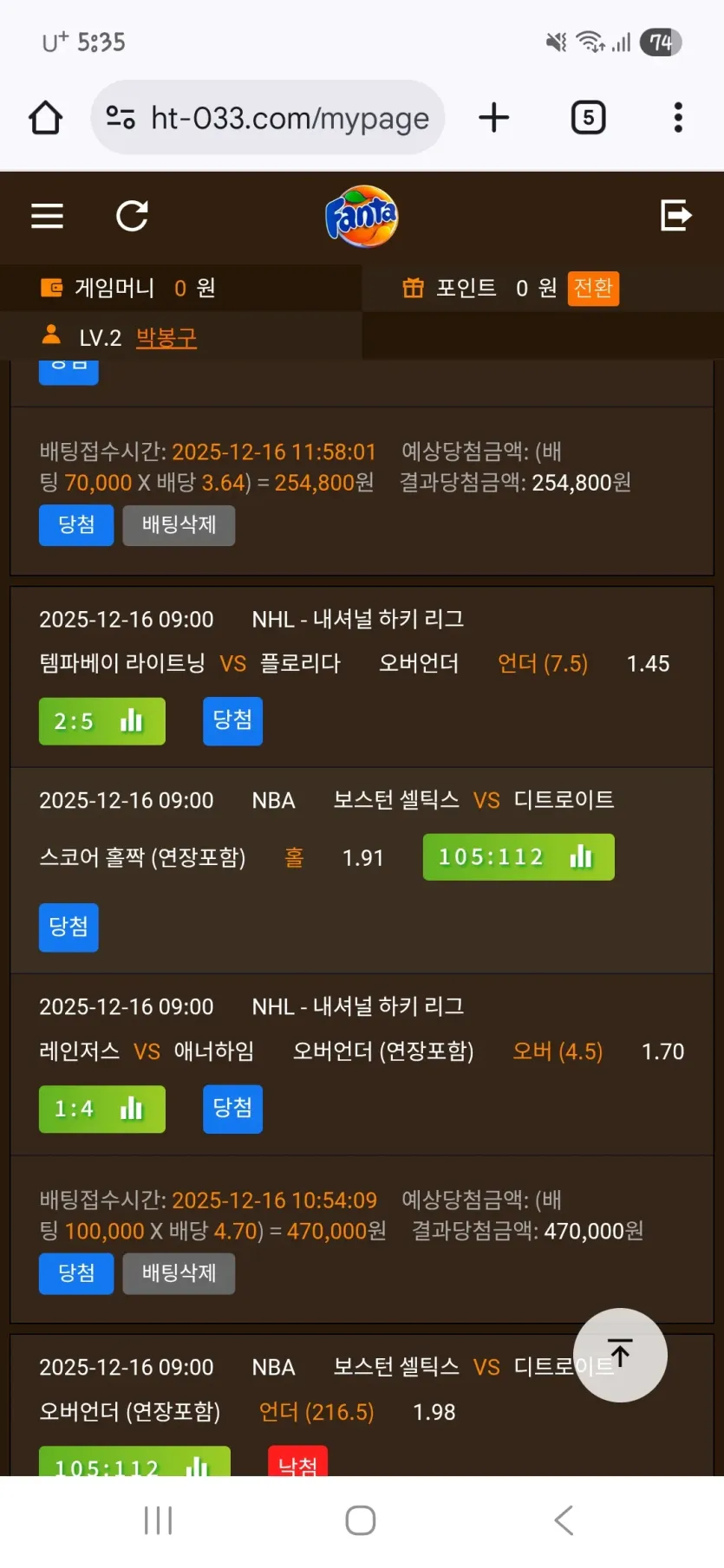Jump back to top with the arrow button
Screen dimensions: 724x1568
coord(620,1355)
